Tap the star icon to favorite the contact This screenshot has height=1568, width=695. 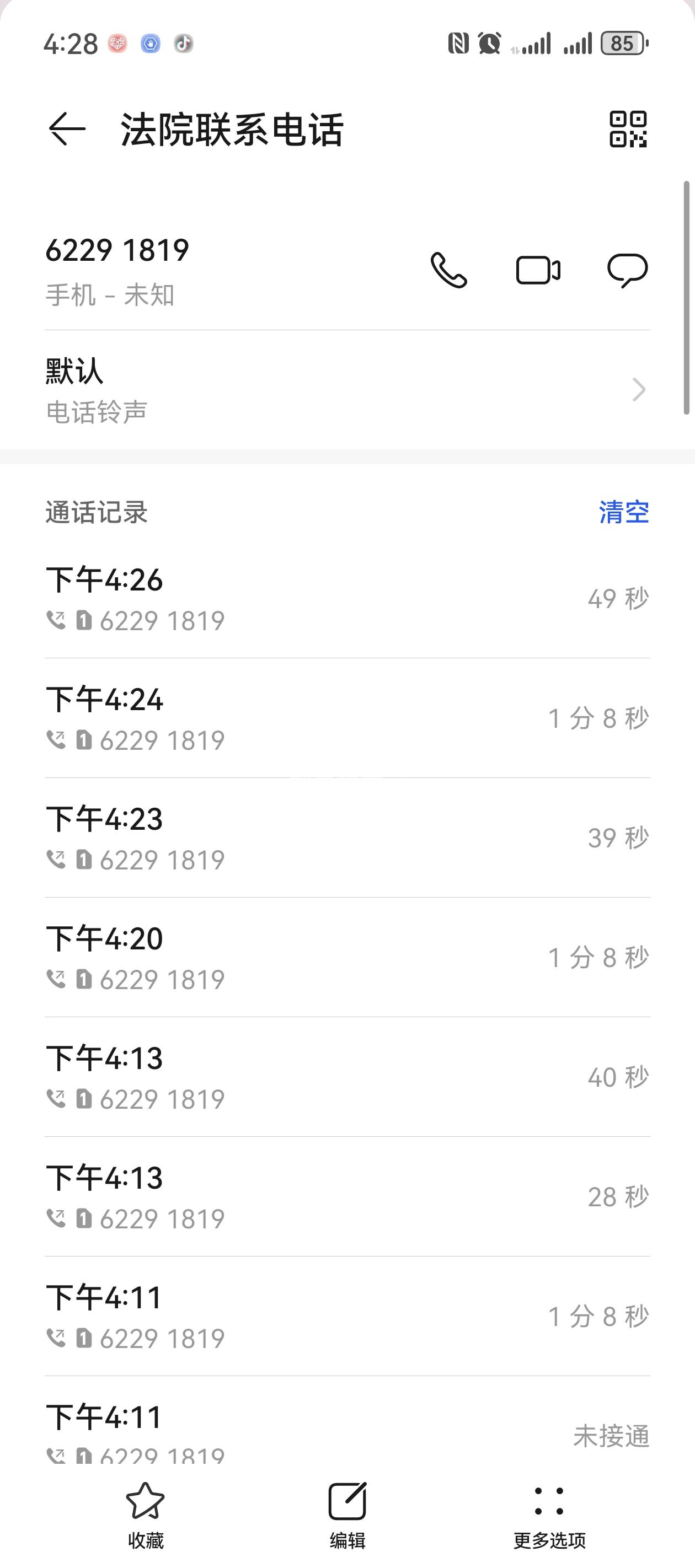pos(146,1501)
